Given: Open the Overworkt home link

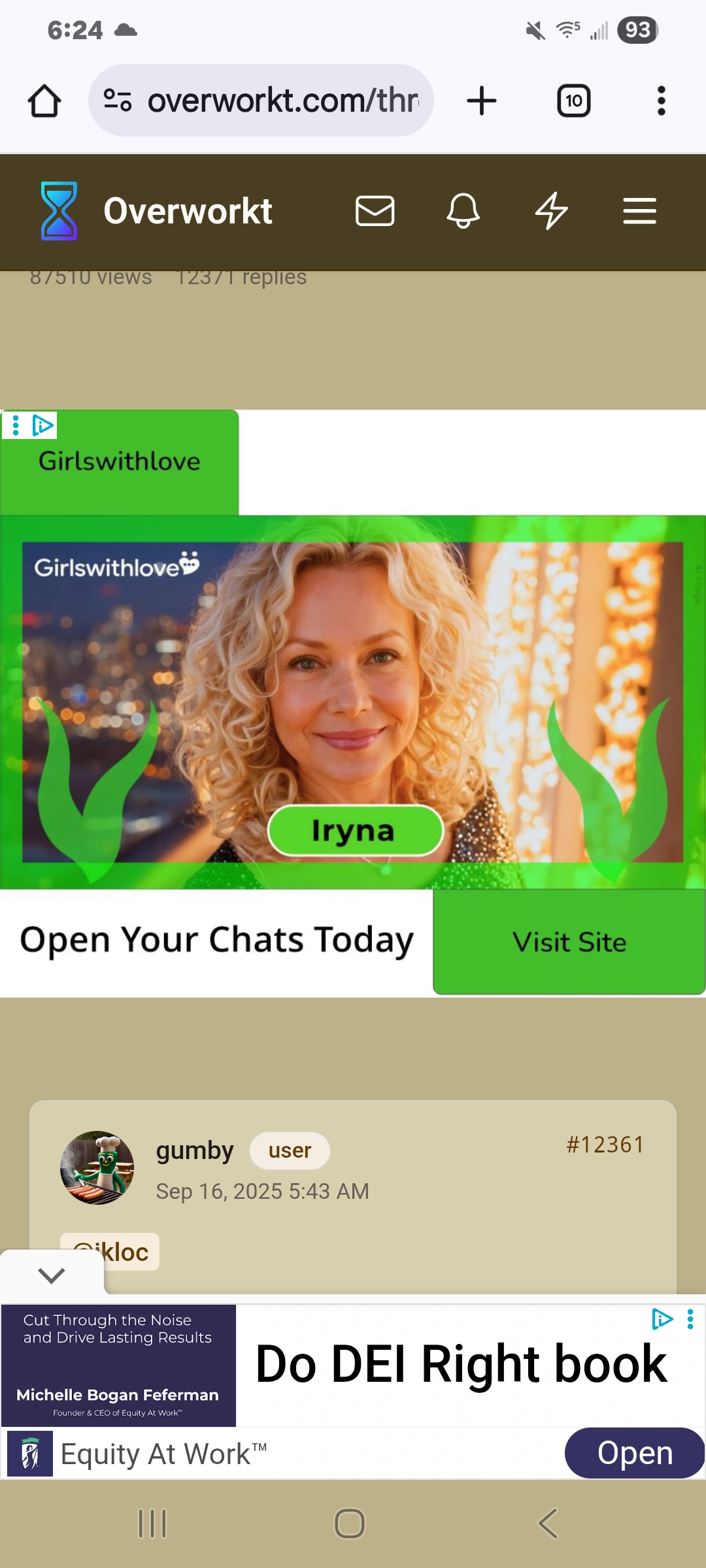Looking at the screenshot, I should point(157,211).
